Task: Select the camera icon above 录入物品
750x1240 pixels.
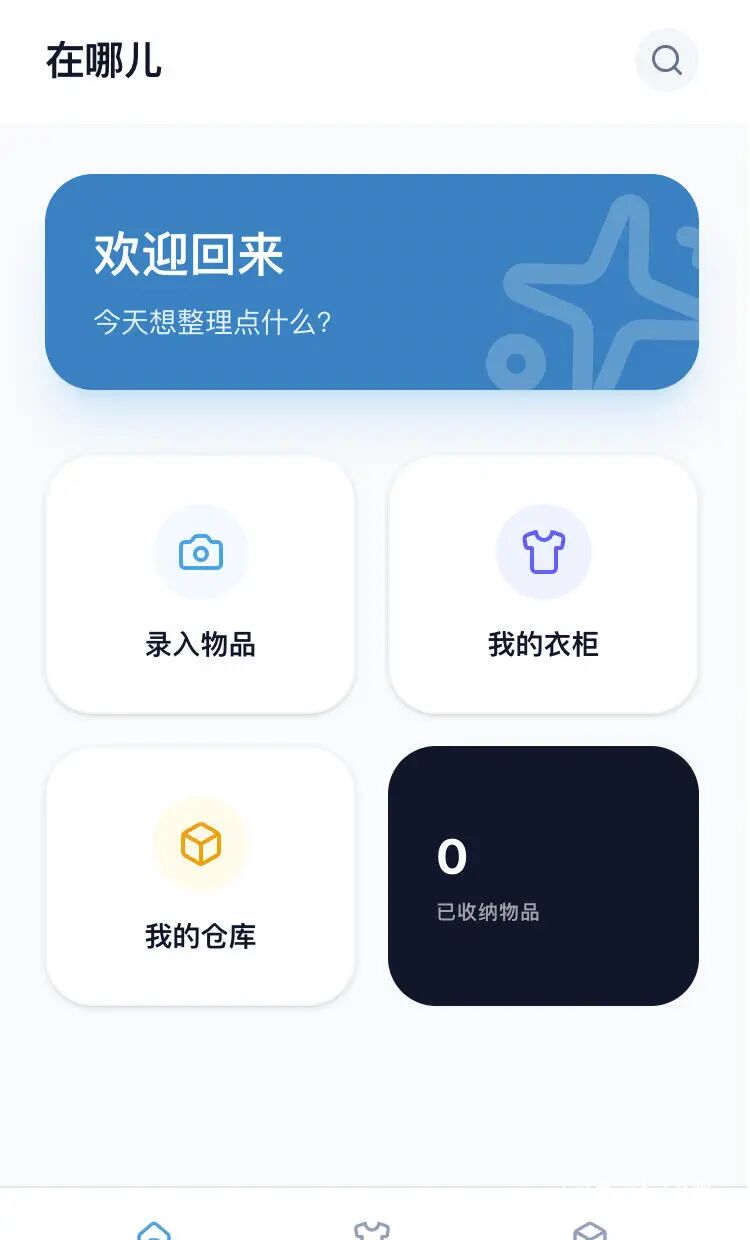Action: (200, 551)
